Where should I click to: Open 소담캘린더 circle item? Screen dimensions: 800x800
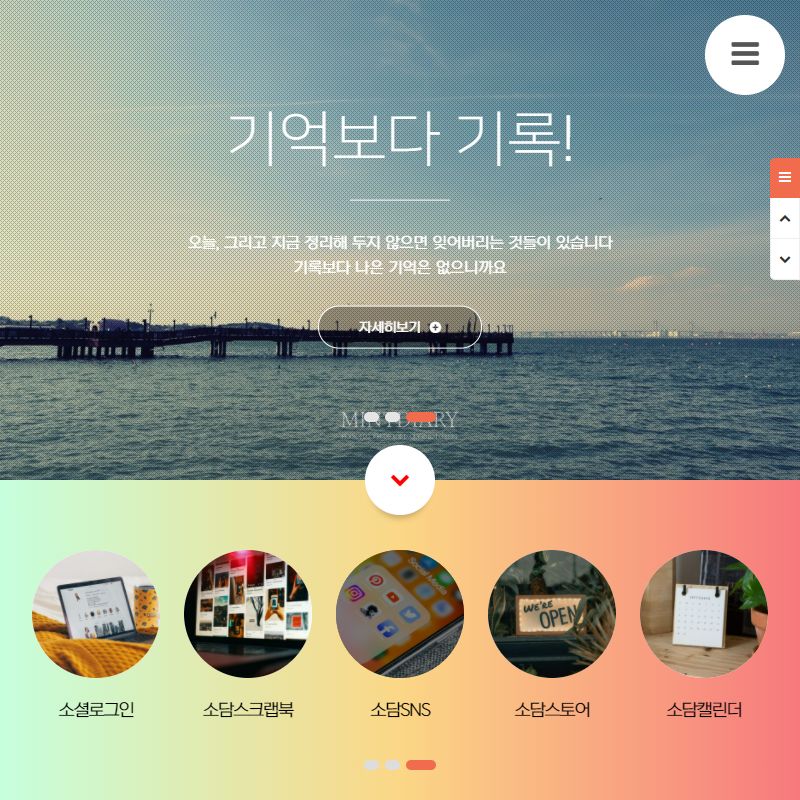point(704,614)
